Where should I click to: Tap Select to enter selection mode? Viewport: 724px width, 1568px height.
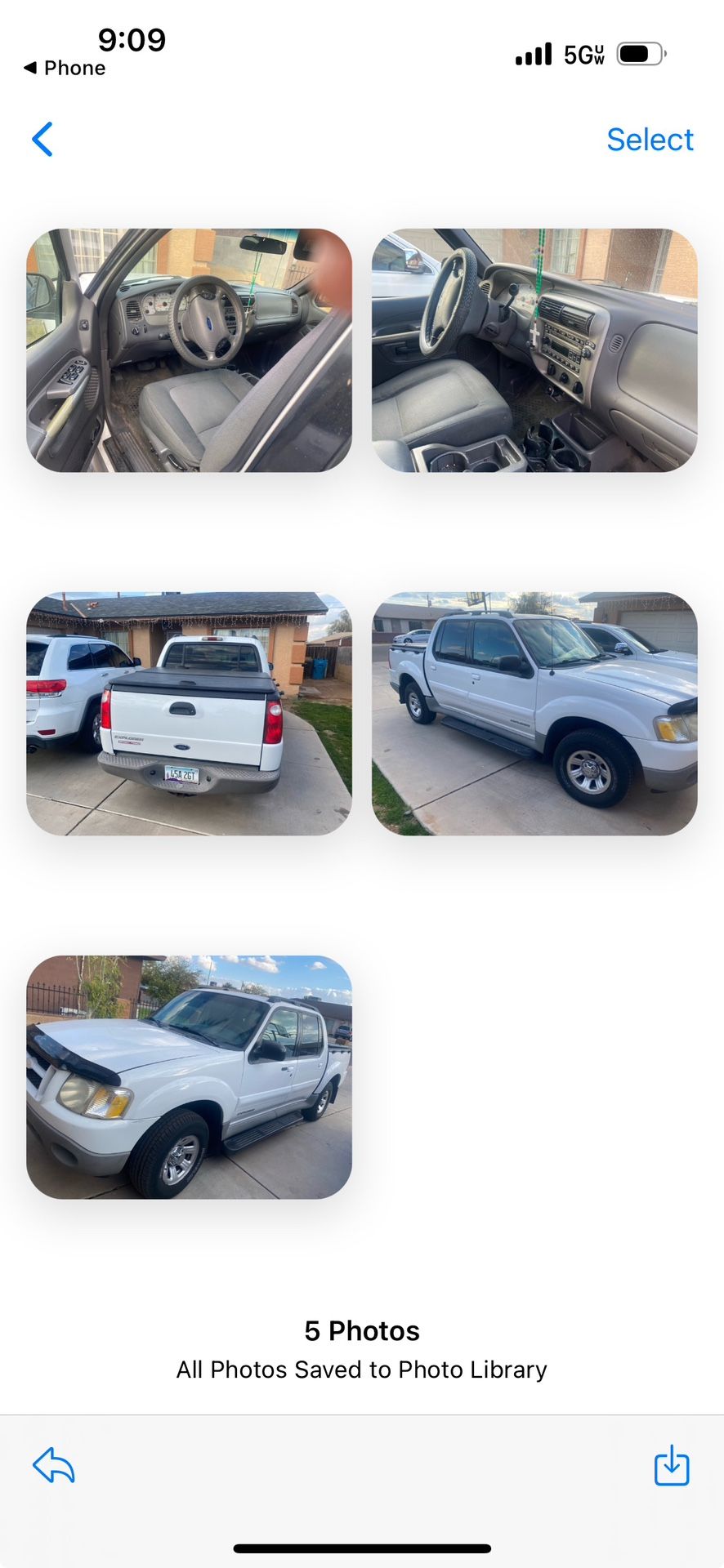[650, 139]
